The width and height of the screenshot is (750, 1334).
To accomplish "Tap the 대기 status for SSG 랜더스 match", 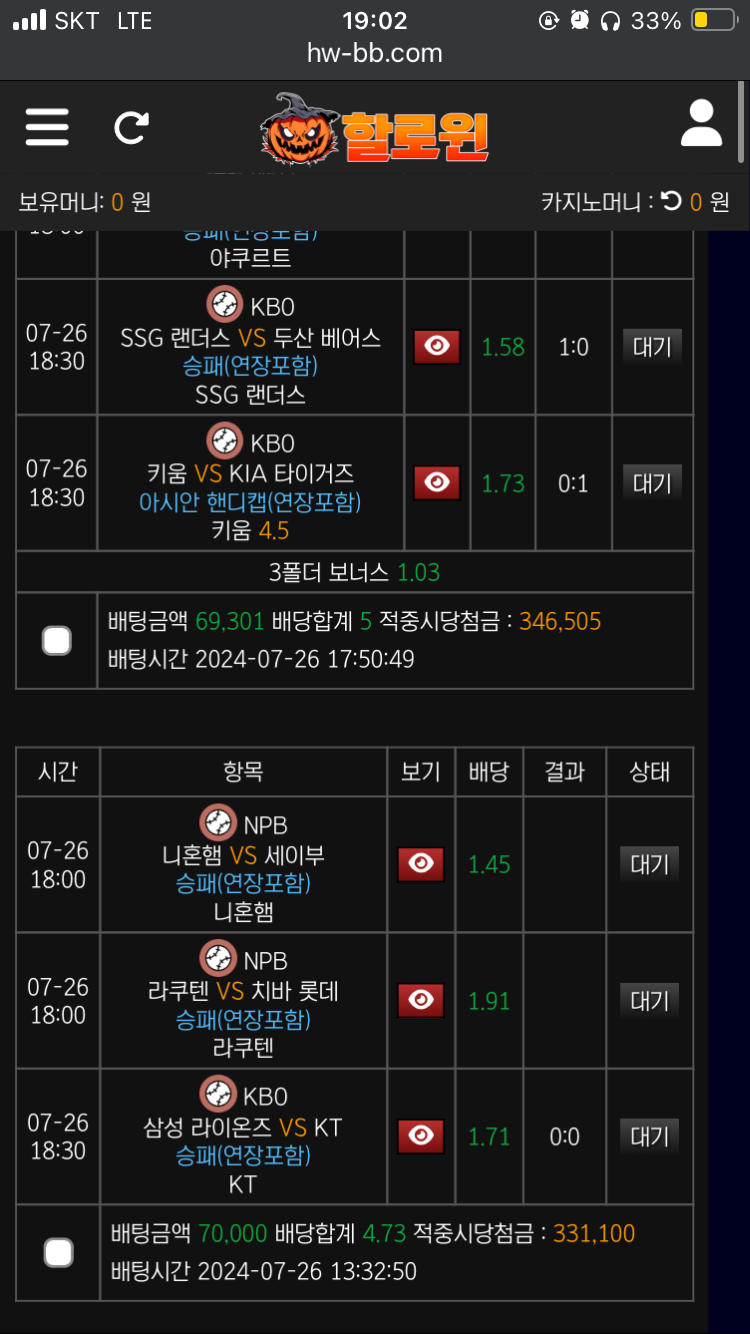I will pos(652,347).
